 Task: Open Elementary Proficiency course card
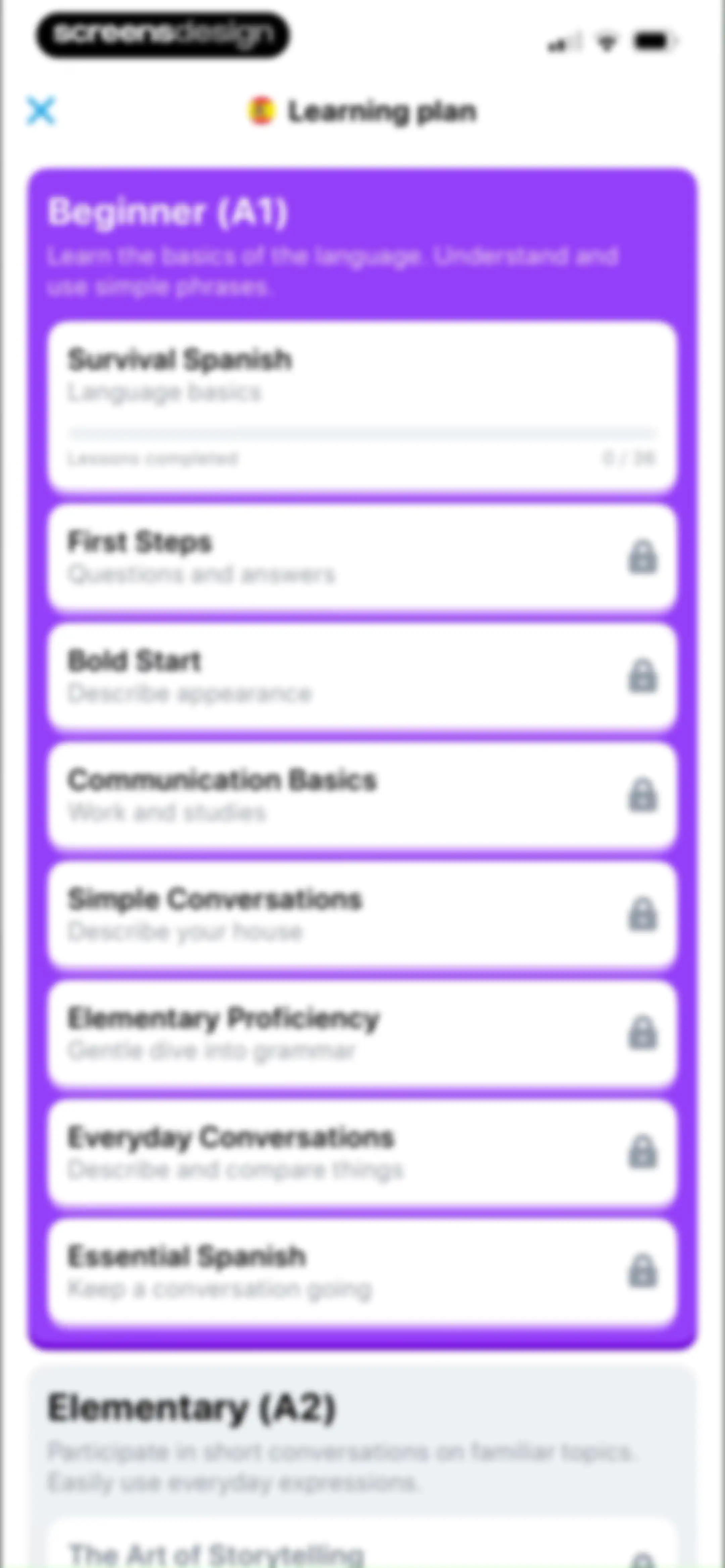click(x=362, y=1033)
